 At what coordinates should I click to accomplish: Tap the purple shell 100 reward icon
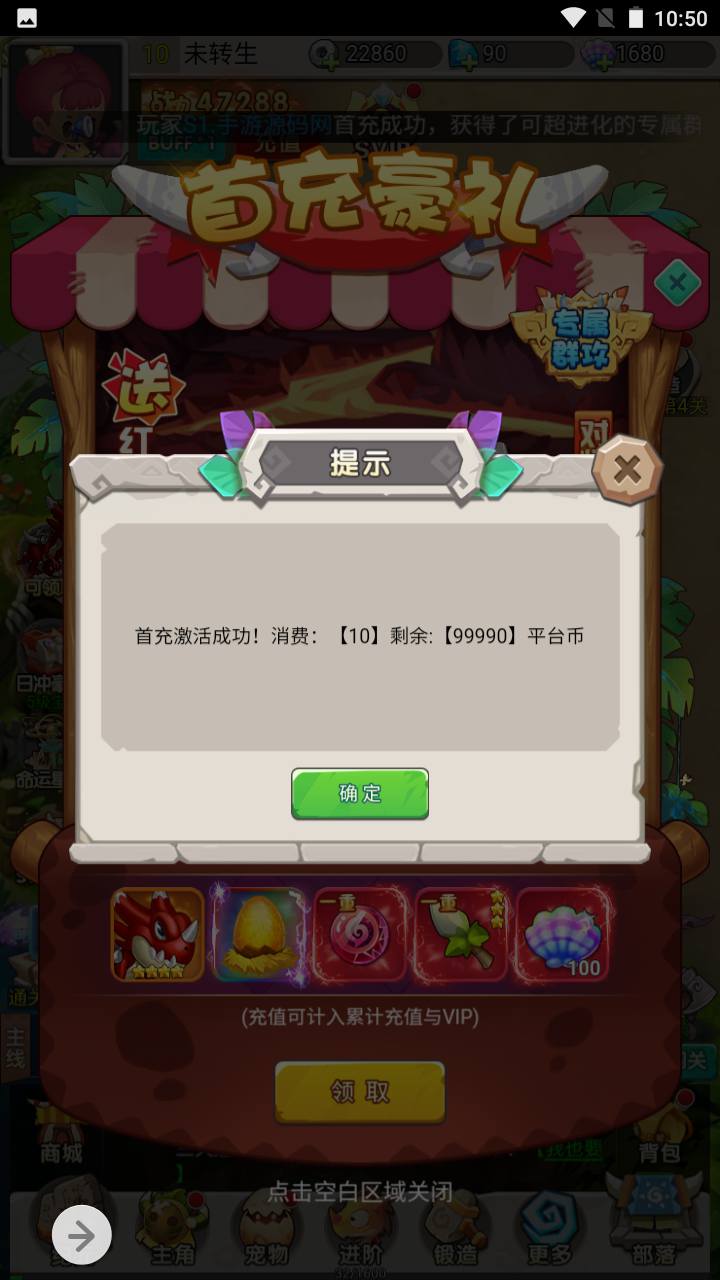point(563,934)
